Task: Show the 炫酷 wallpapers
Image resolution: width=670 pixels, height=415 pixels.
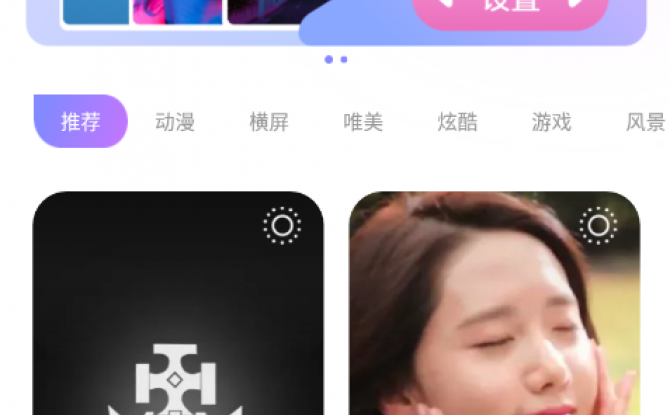Action: [457, 122]
